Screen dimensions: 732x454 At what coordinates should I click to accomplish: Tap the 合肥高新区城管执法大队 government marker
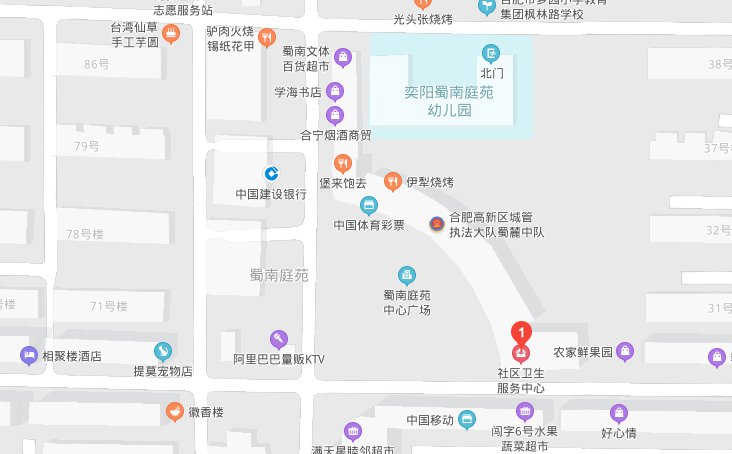tap(436, 224)
